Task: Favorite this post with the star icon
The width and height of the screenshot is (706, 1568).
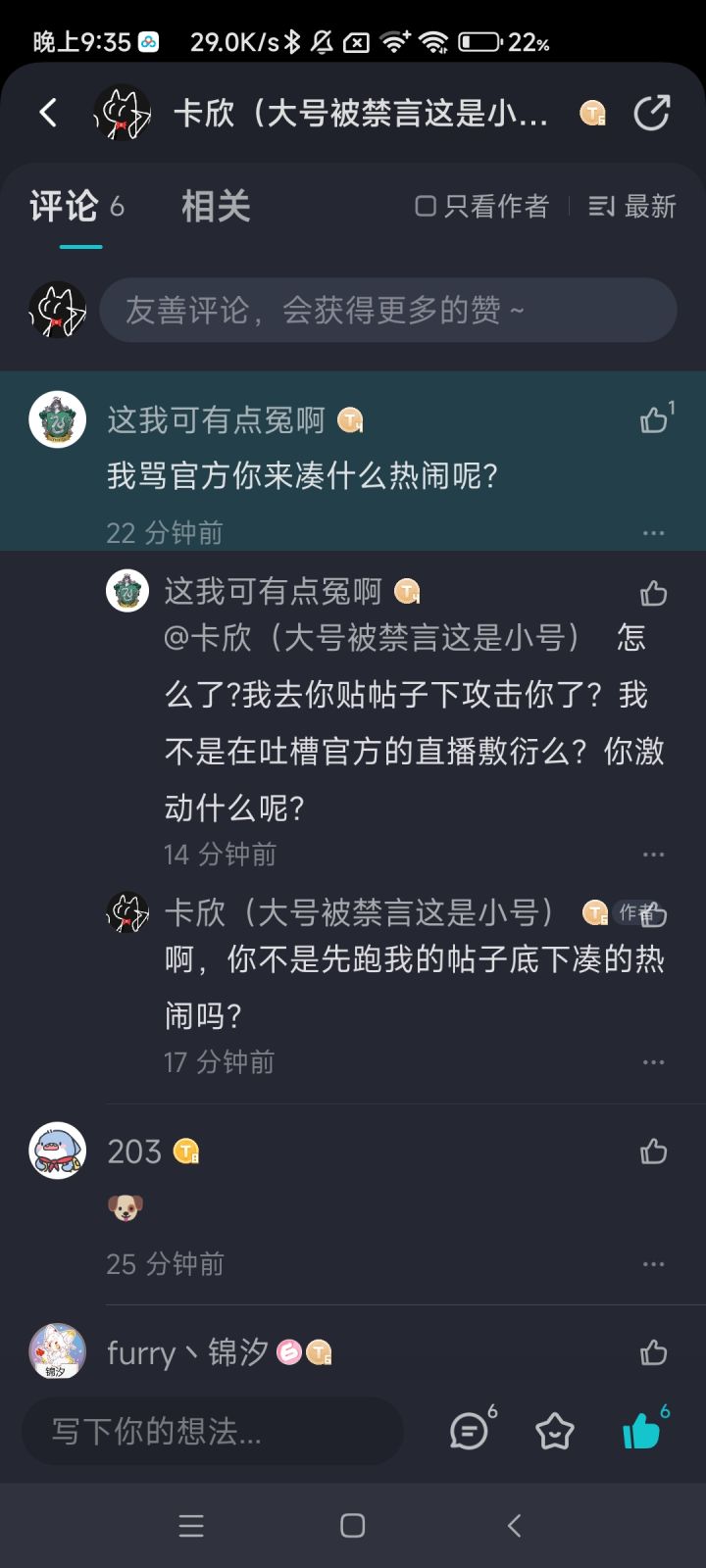Action: pyautogui.click(x=555, y=1432)
